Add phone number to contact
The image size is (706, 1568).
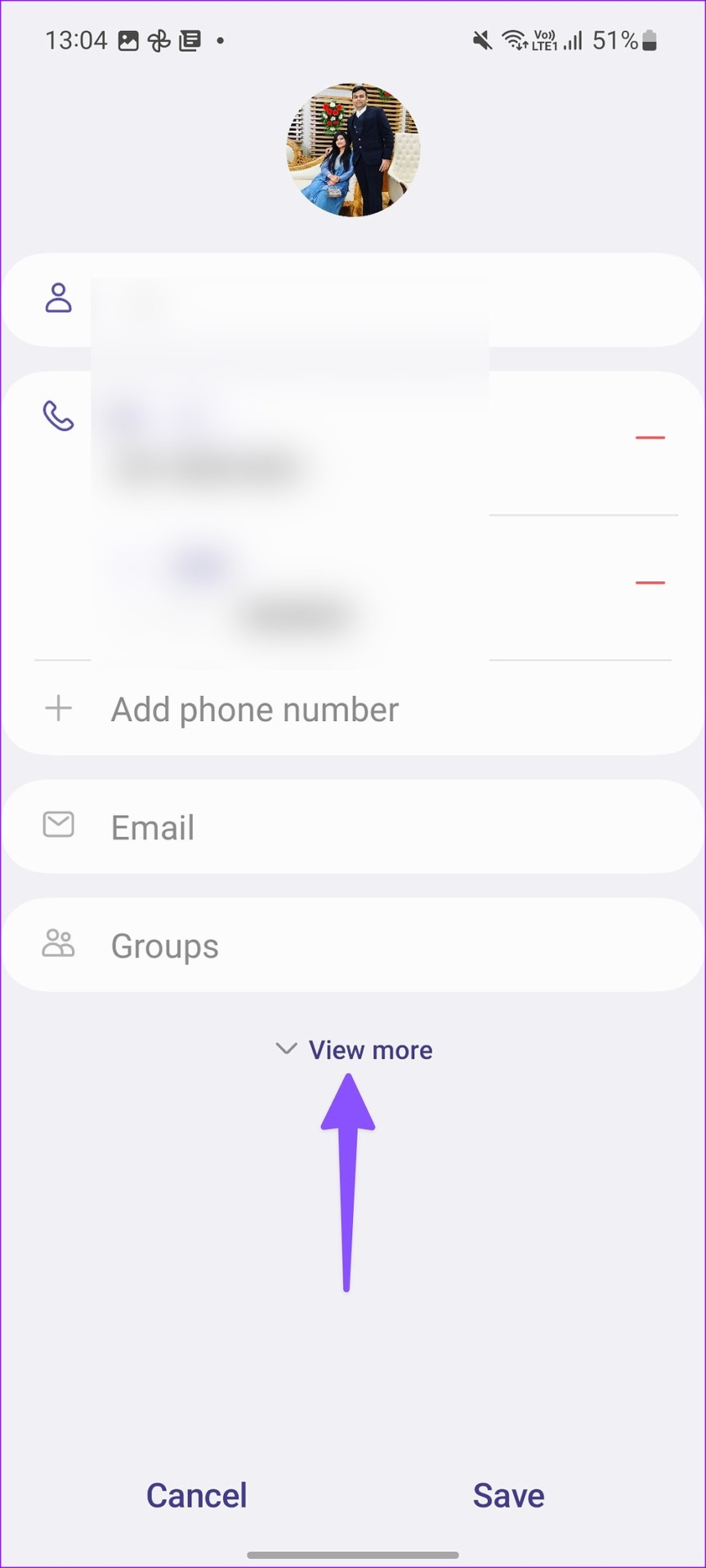coord(353,709)
